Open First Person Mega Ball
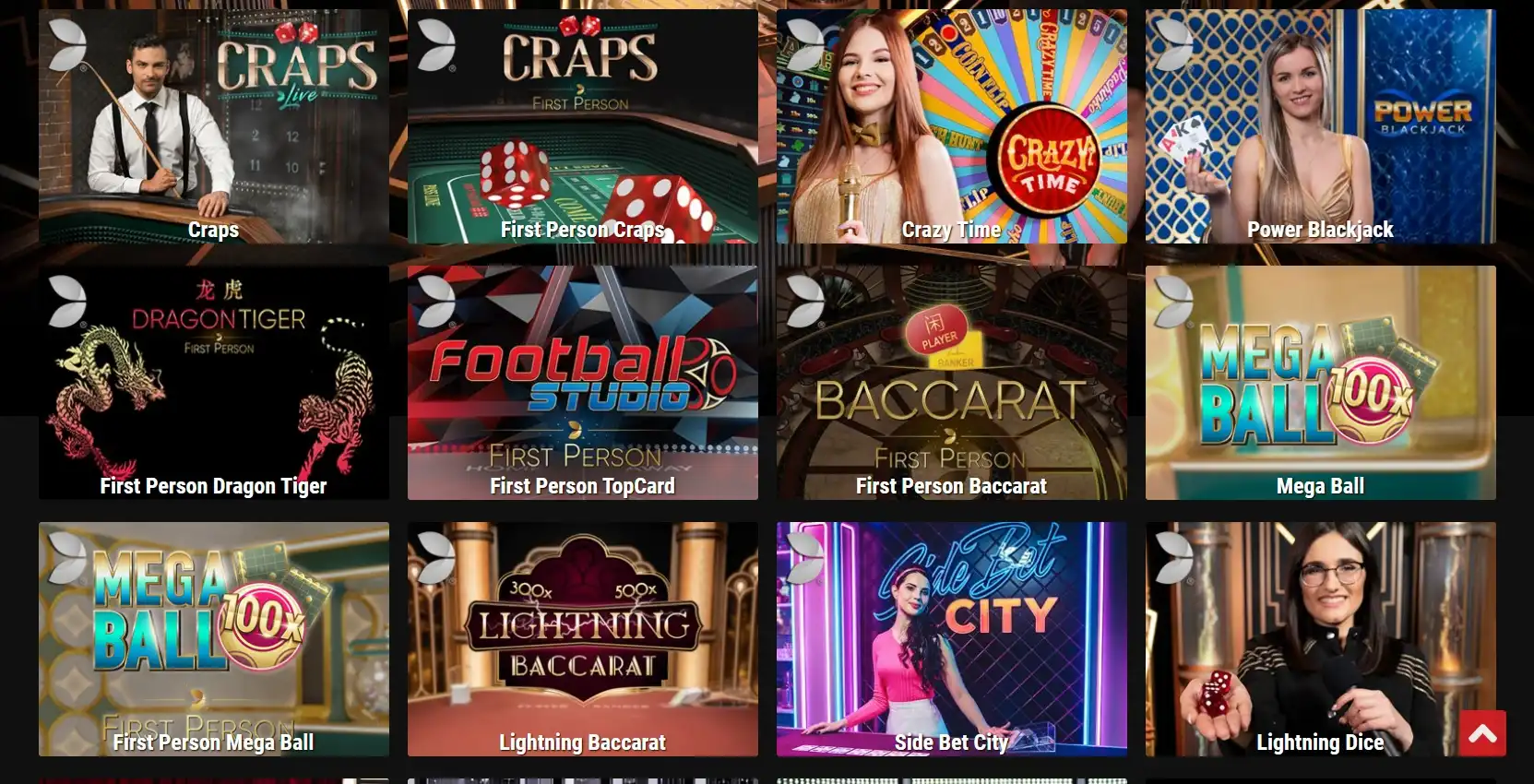Image resolution: width=1534 pixels, height=784 pixels. point(213,639)
